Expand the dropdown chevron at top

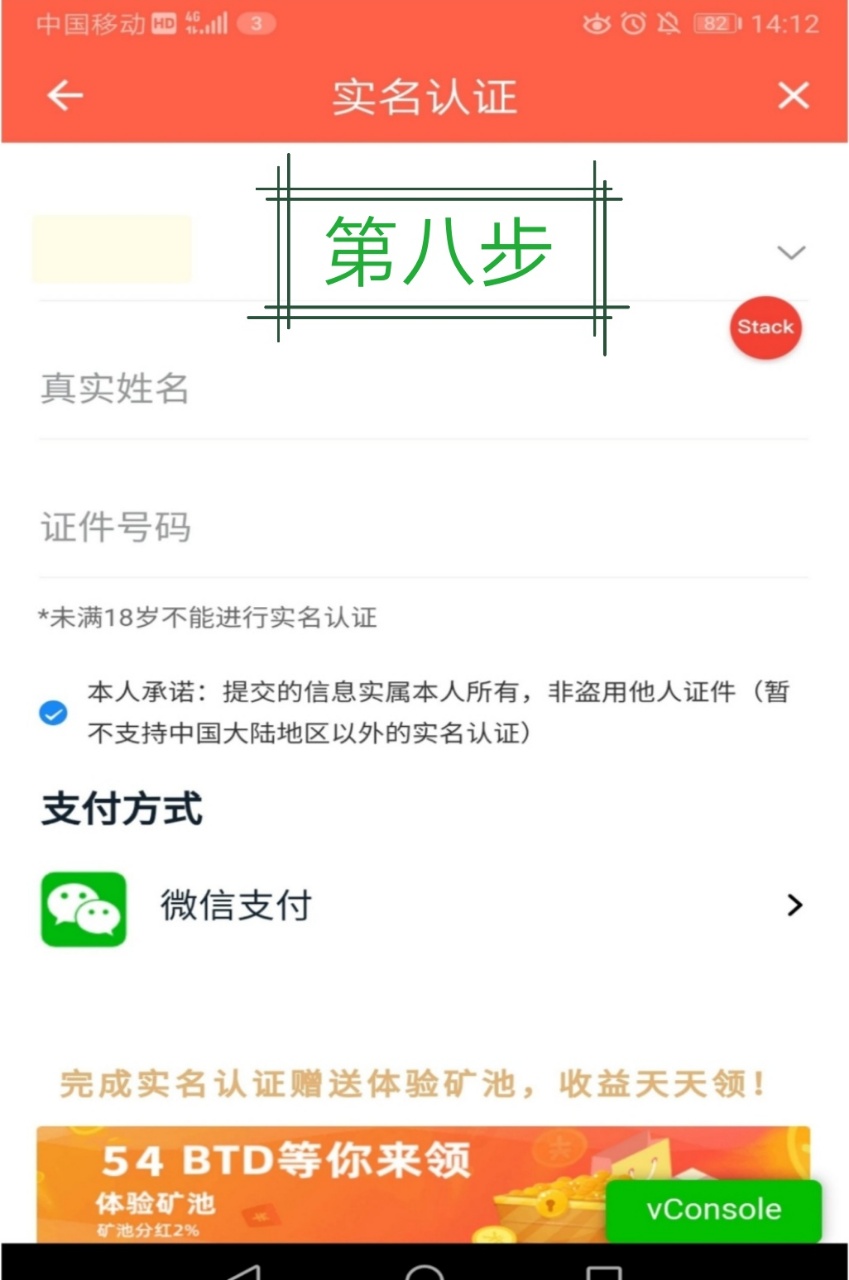click(x=791, y=252)
